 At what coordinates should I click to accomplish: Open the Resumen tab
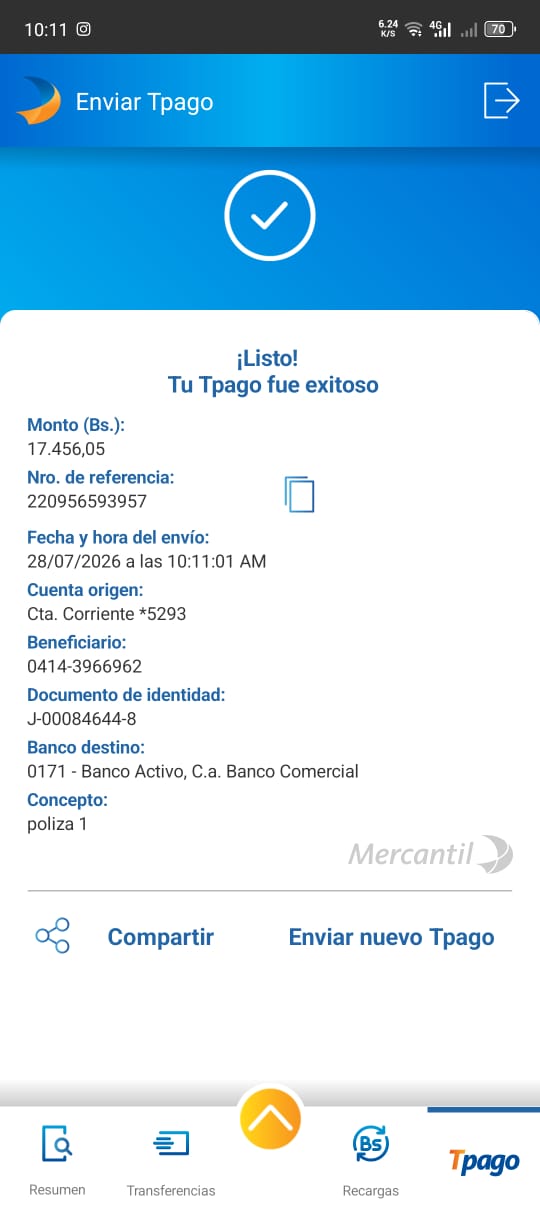pos(57,1160)
